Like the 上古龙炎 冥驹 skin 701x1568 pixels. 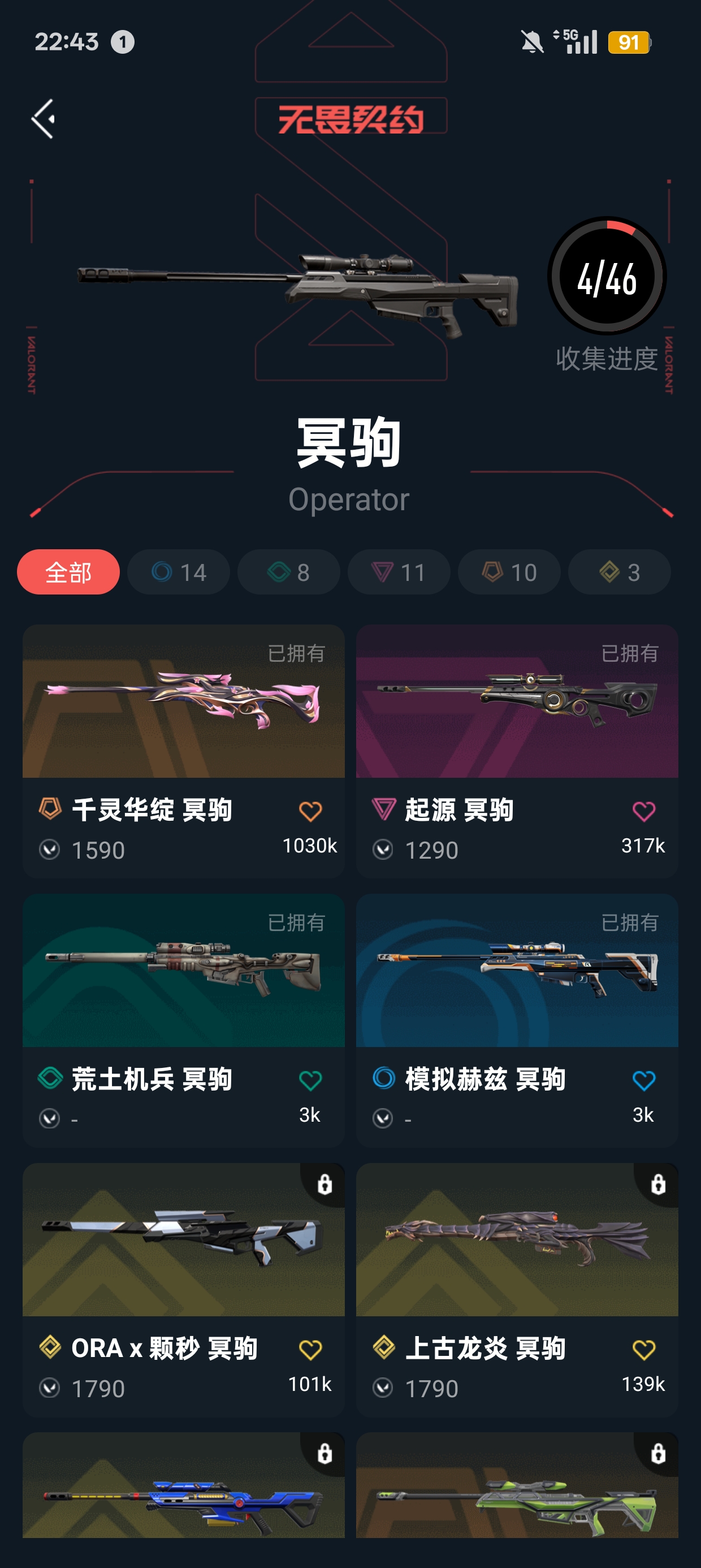(x=644, y=1350)
